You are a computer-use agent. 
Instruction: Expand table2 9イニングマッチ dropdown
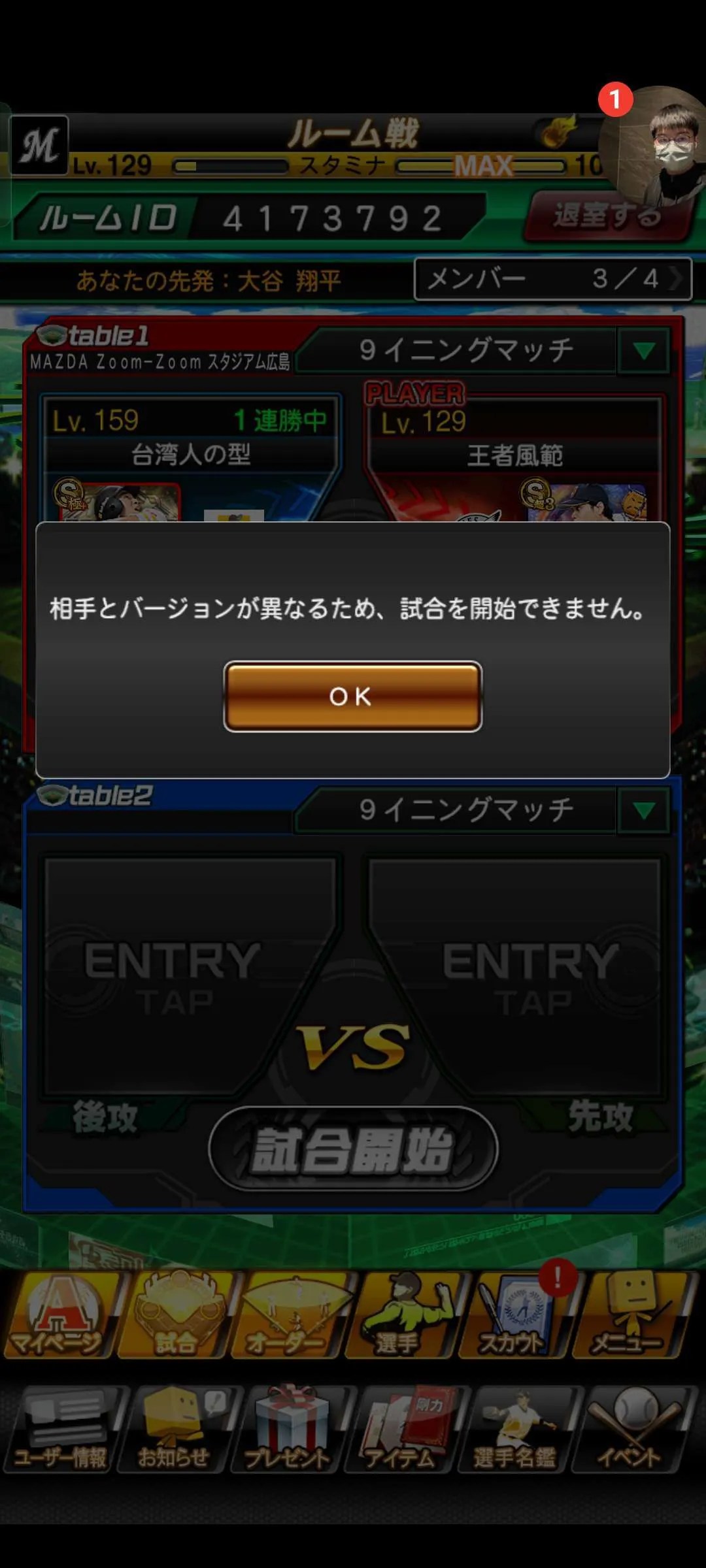643,811
